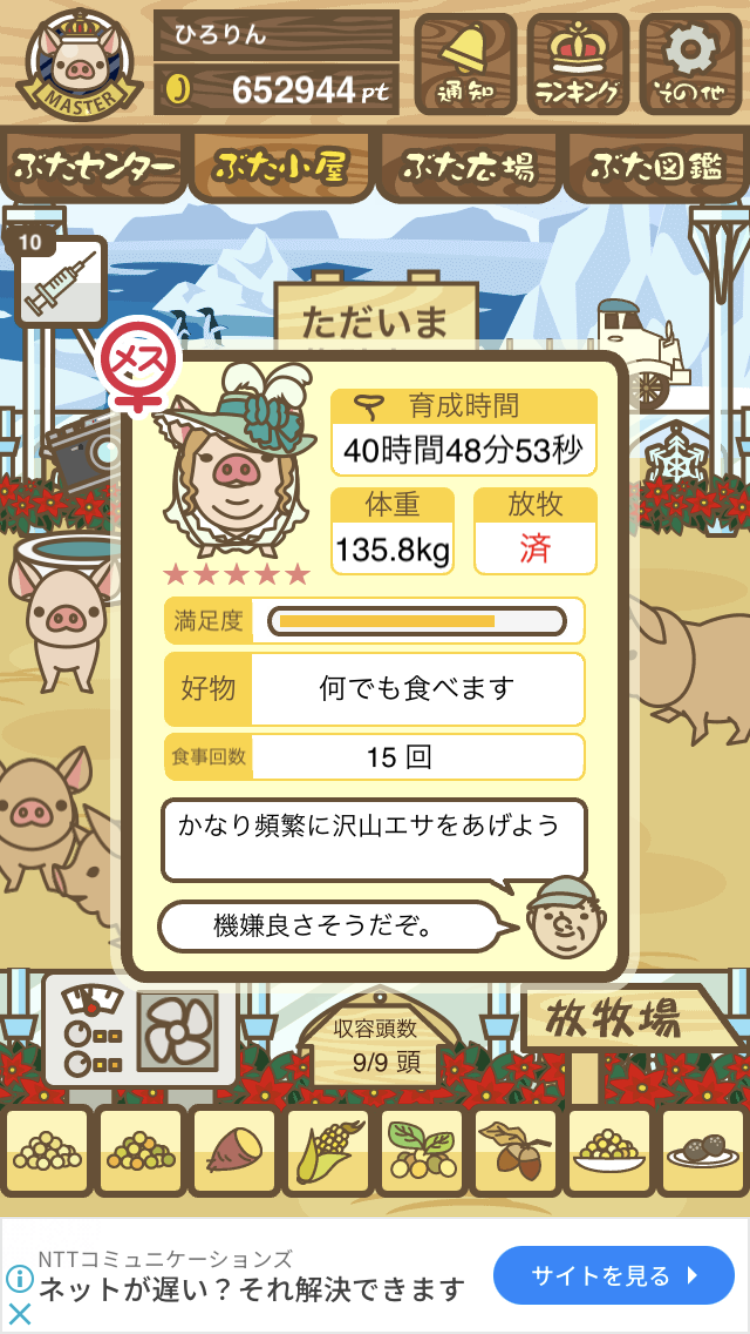The width and height of the screenshot is (750, 1334).
Task: Select the ぶた小屋 tab
Action: tap(281, 166)
